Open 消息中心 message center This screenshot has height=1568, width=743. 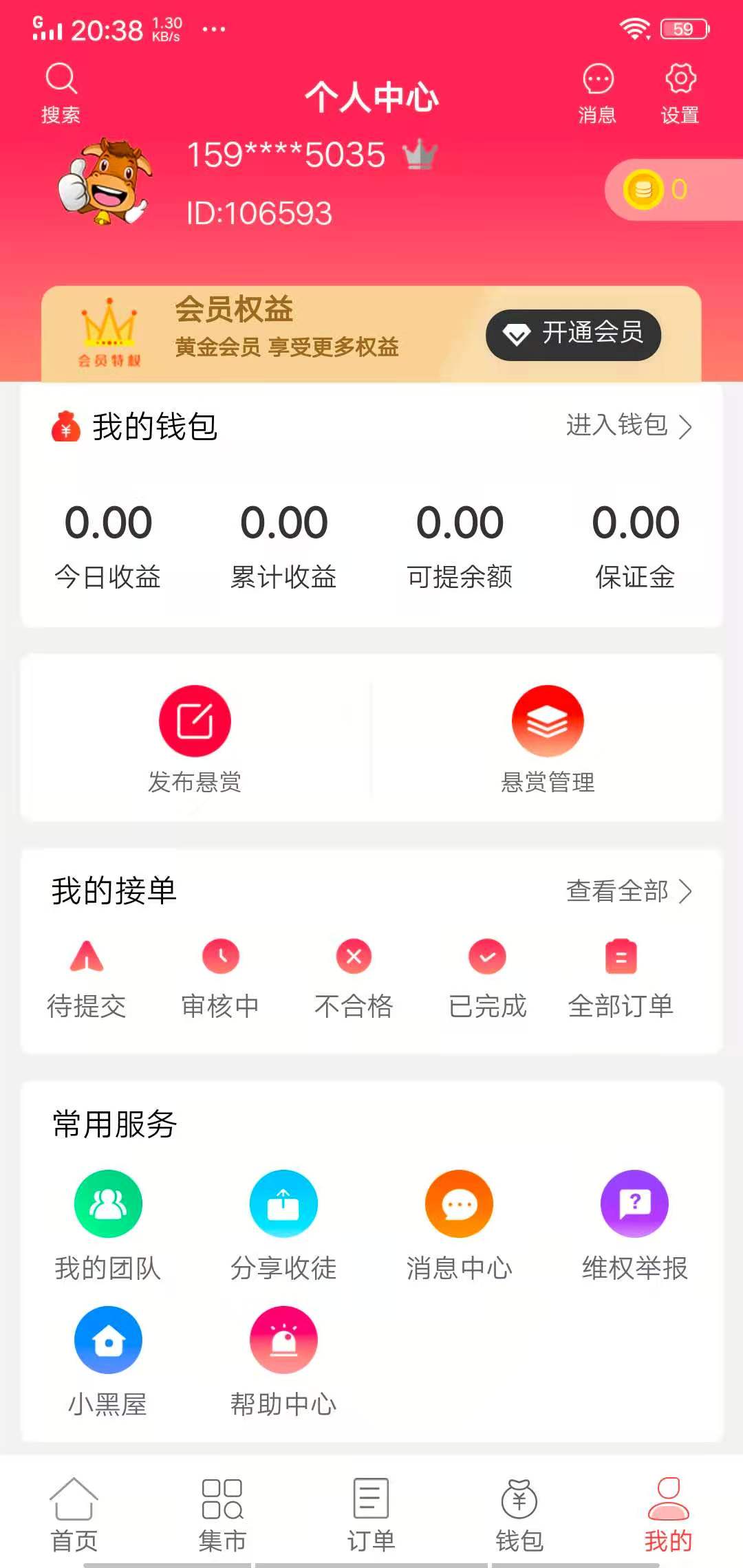pyautogui.click(x=458, y=1224)
